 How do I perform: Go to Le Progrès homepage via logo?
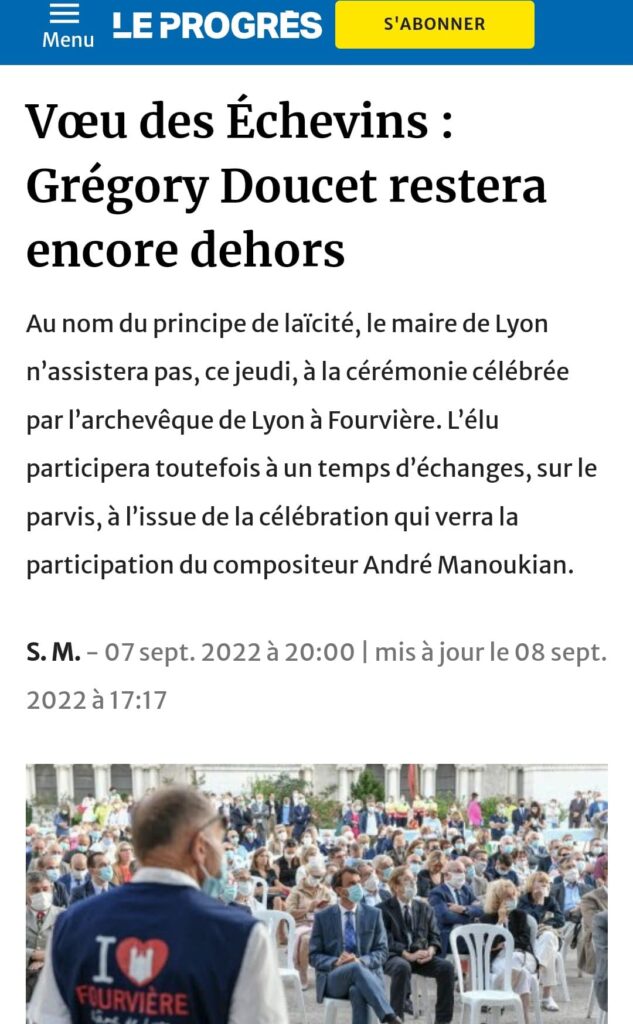tap(217, 25)
